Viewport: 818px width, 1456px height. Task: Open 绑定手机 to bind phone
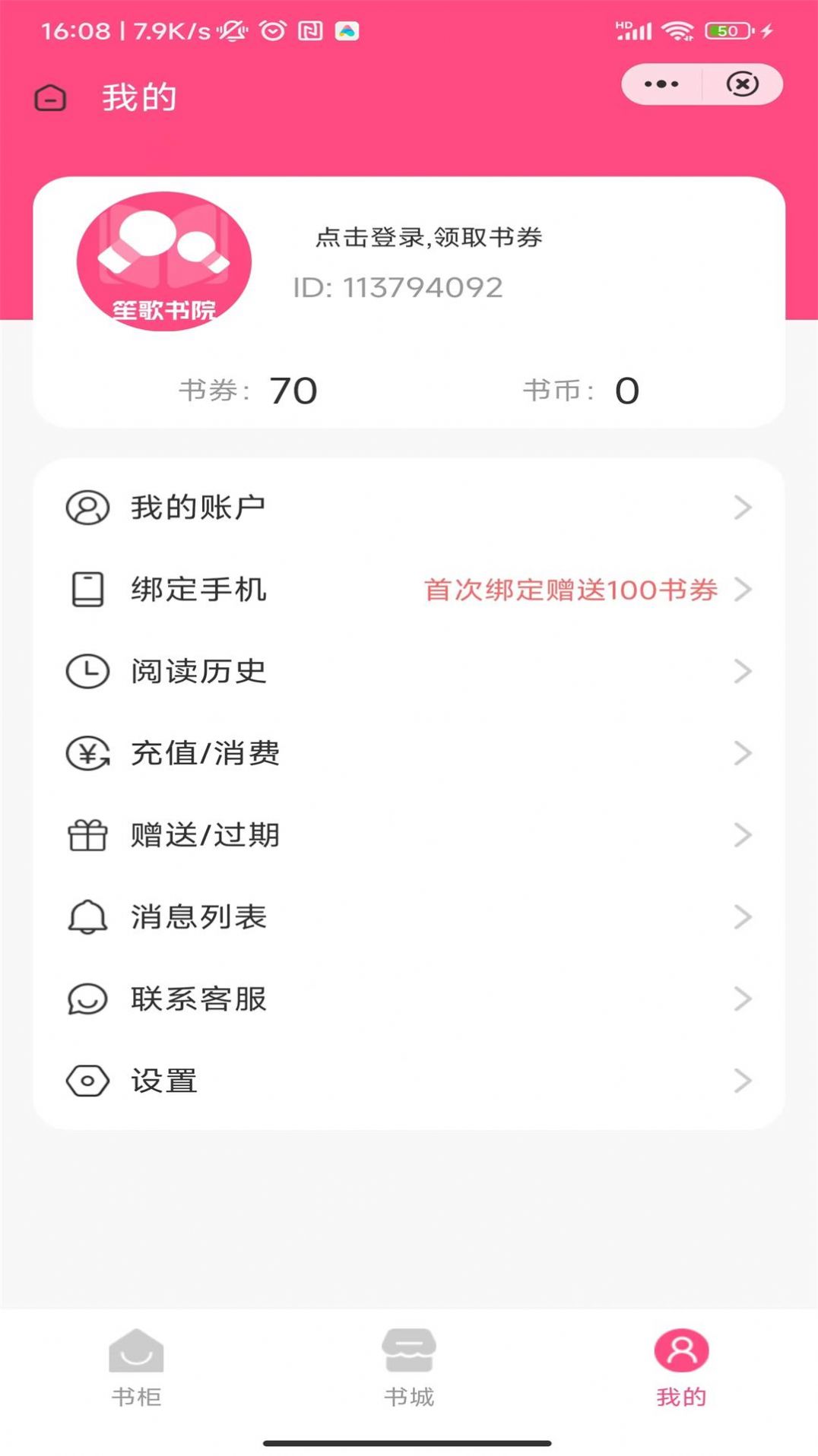tap(409, 590)
